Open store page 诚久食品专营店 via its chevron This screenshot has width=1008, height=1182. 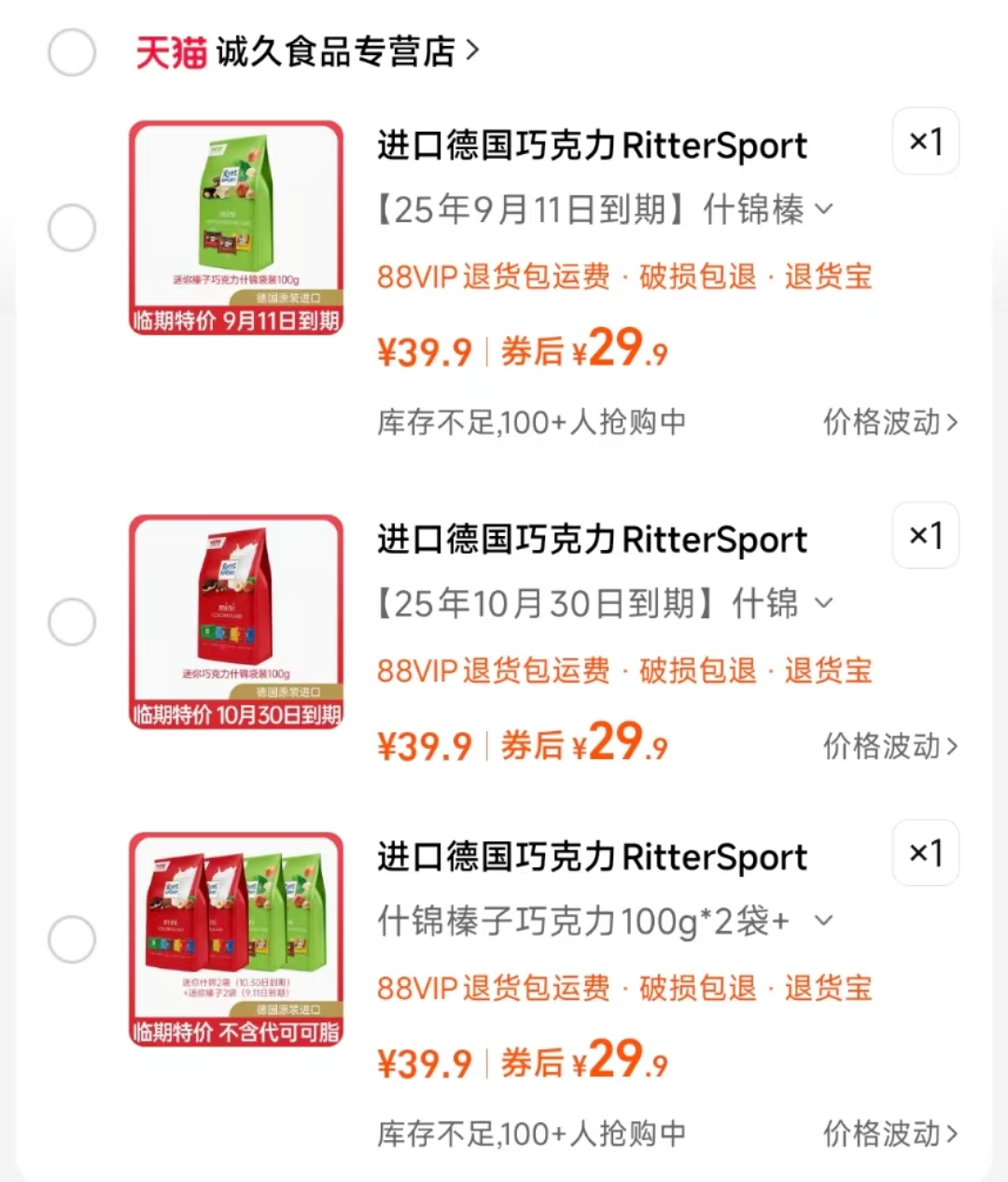pyautogui.click(x=471, y=53)
